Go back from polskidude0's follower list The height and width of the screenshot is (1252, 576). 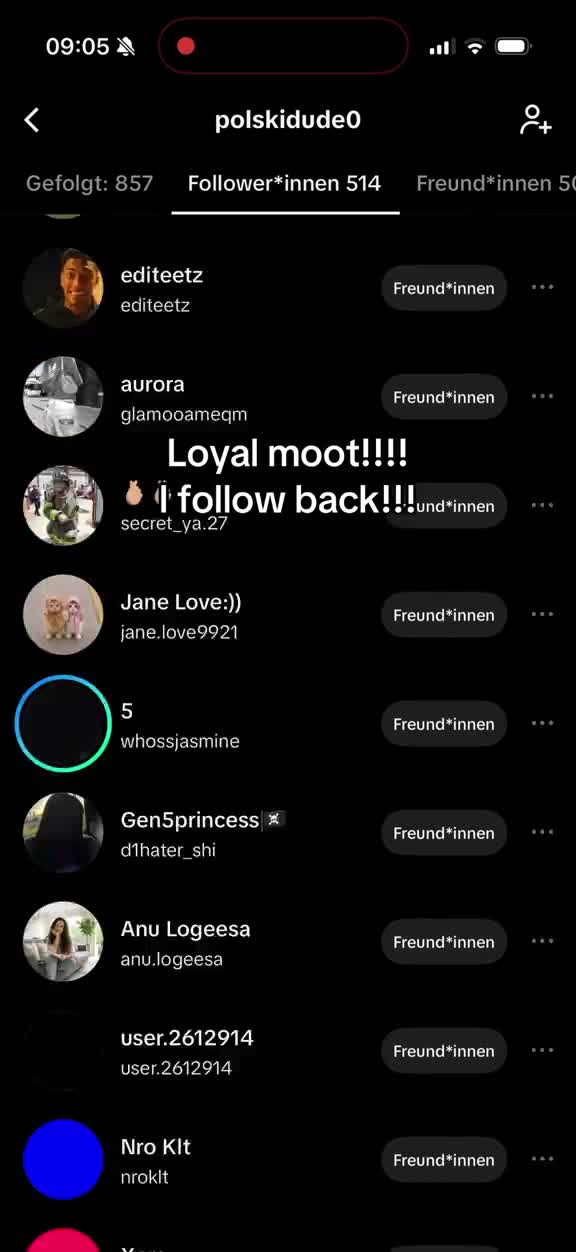pos(32,120)
